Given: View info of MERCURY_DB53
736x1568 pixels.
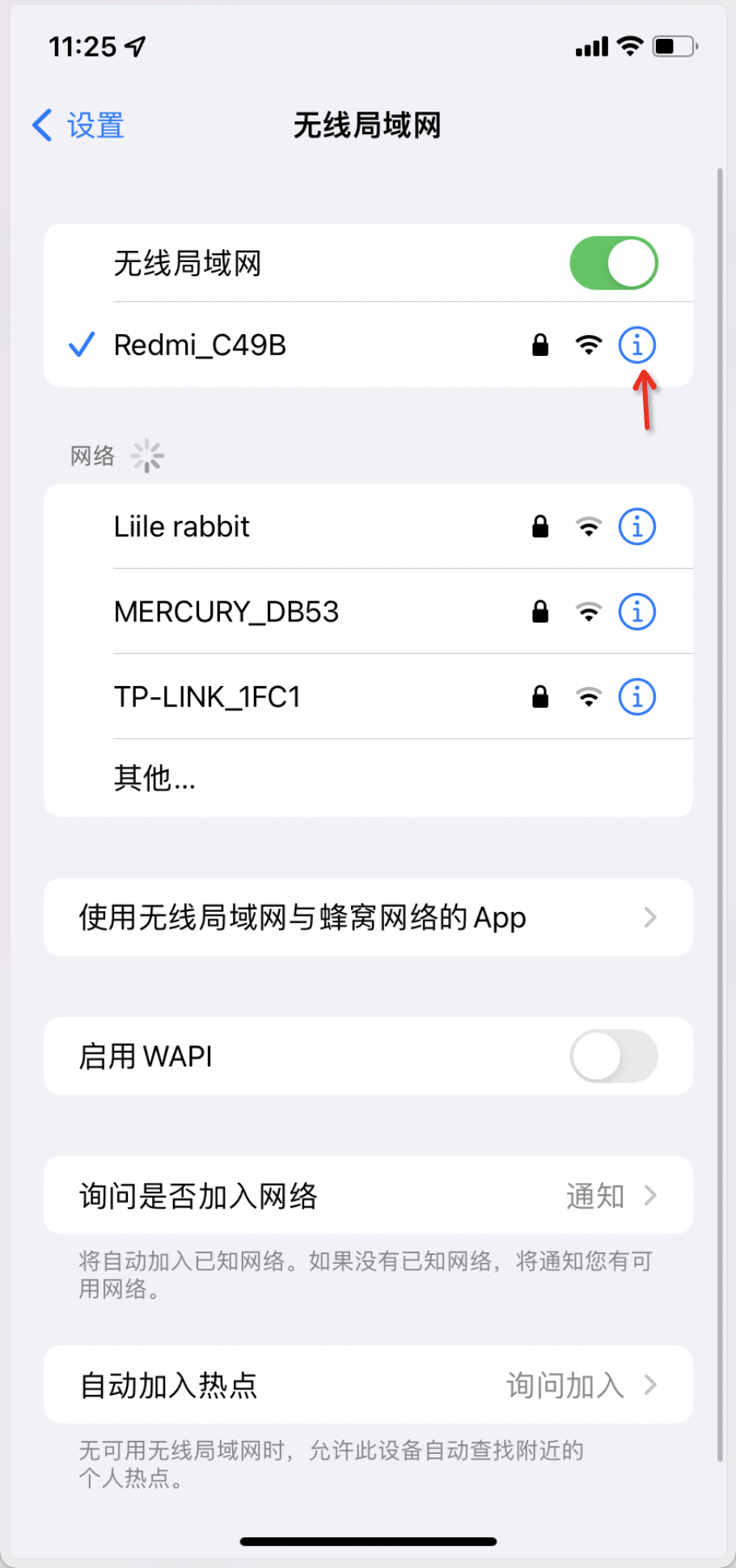Looking at the screenshot, I should [x=637, y=612].
